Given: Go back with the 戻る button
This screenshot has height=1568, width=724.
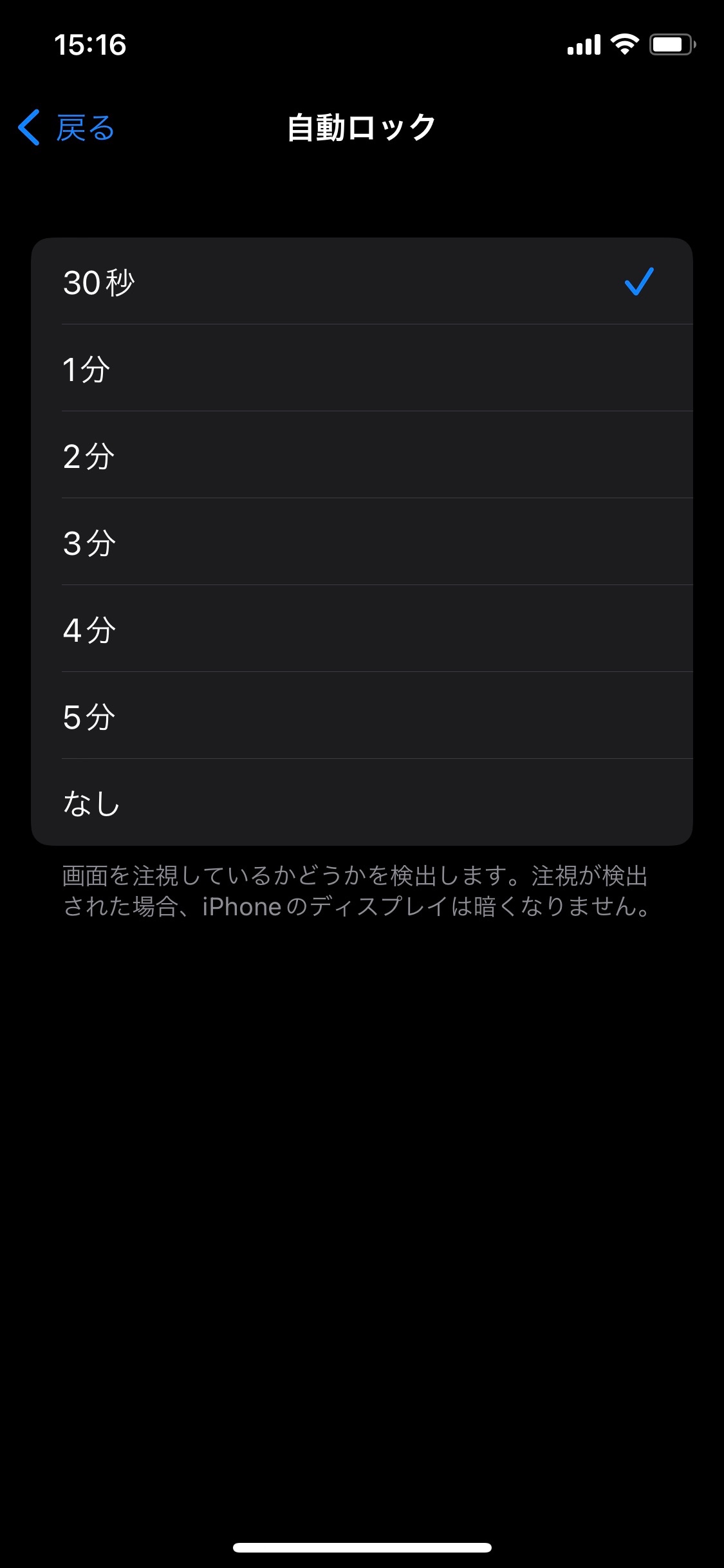Looking at the screenshot, I should (x=67, y=127).
